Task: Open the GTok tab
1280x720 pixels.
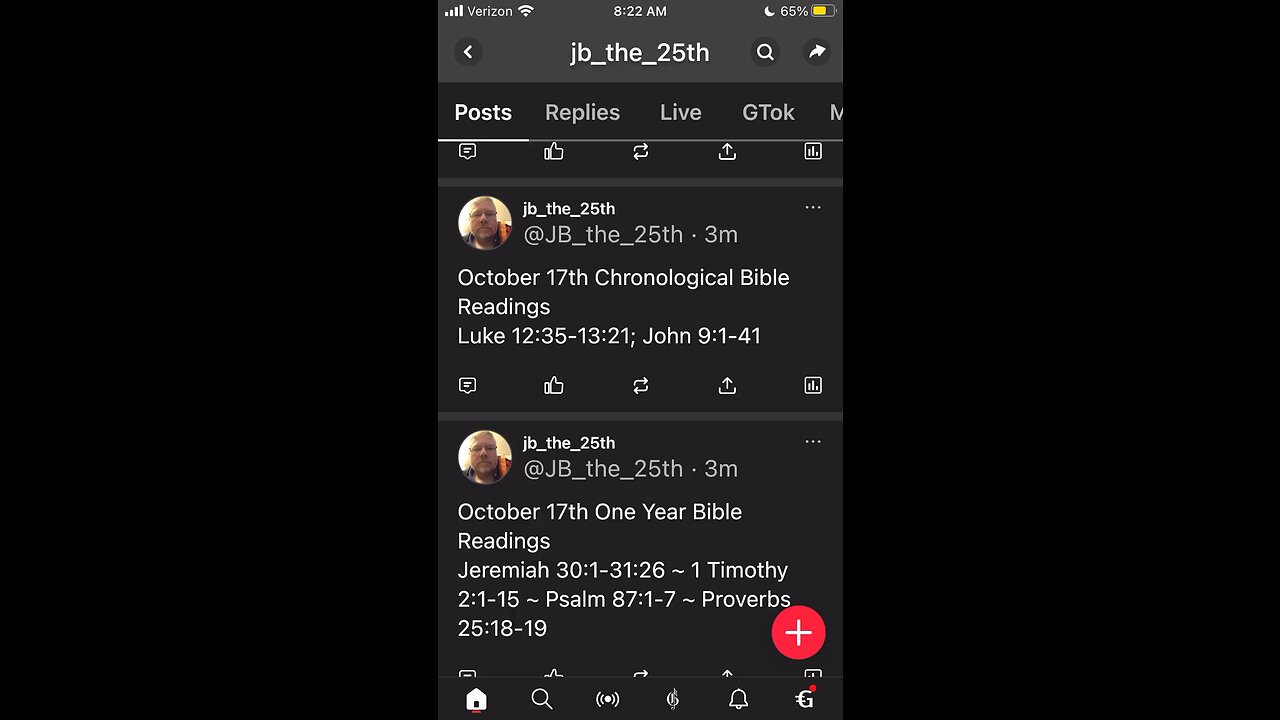Action: (x=768, y=112)
